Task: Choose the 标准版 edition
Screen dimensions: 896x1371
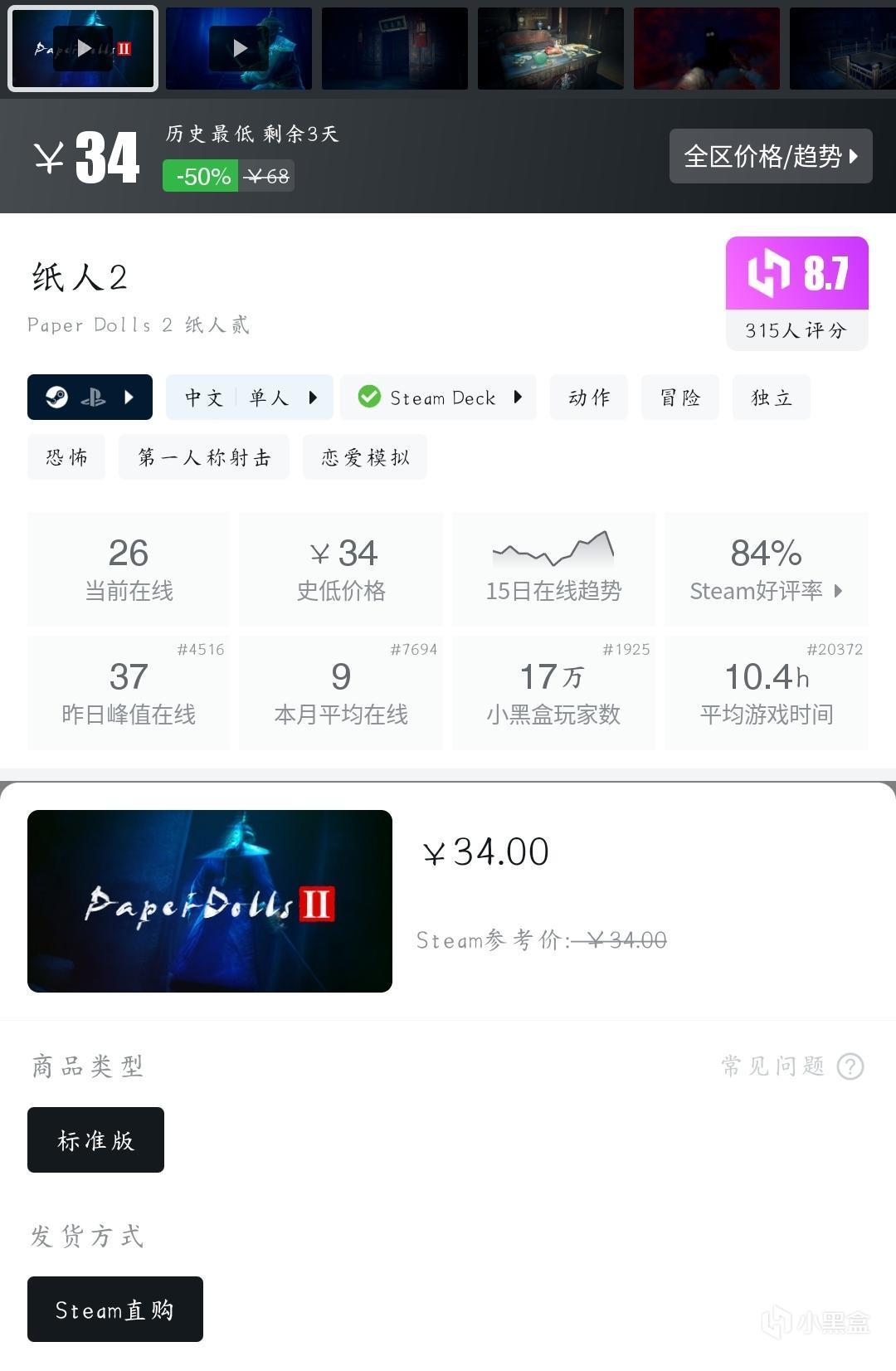Action: tap(95, 1140)
